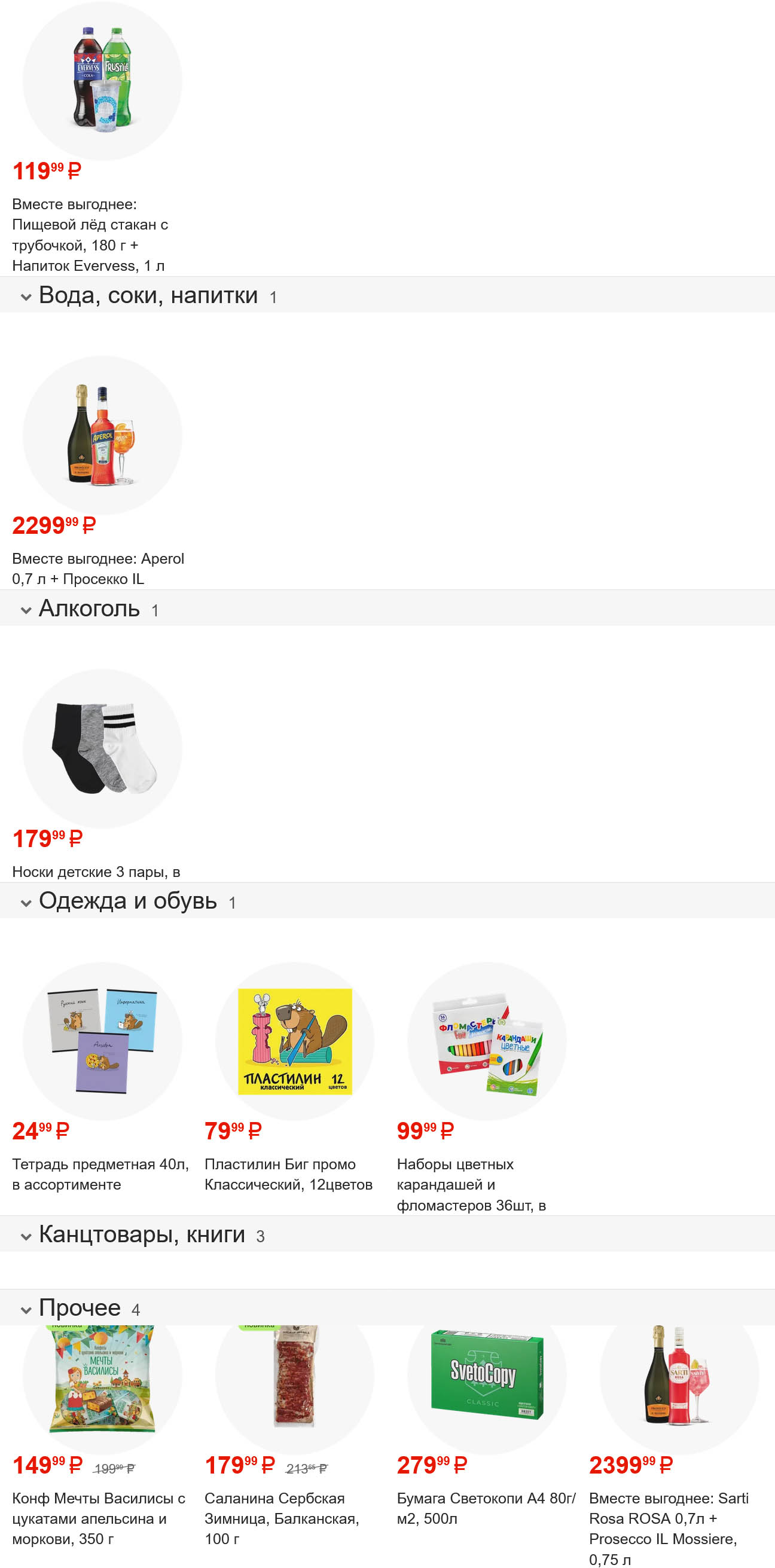Open the Sarti Rosa and Prosecco bundle
The image size is (775, 1568).
(x=679, y=1379)
